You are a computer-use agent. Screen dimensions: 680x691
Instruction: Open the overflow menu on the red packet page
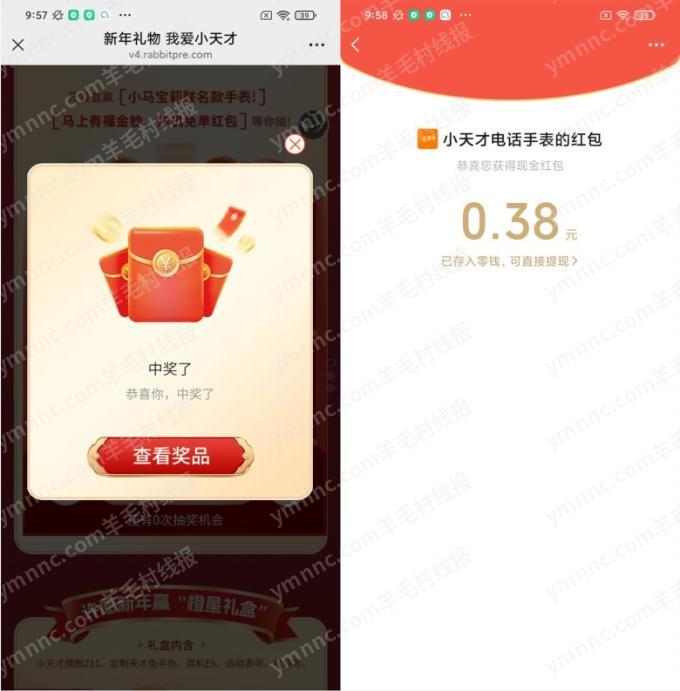click(x=656, y=45)
